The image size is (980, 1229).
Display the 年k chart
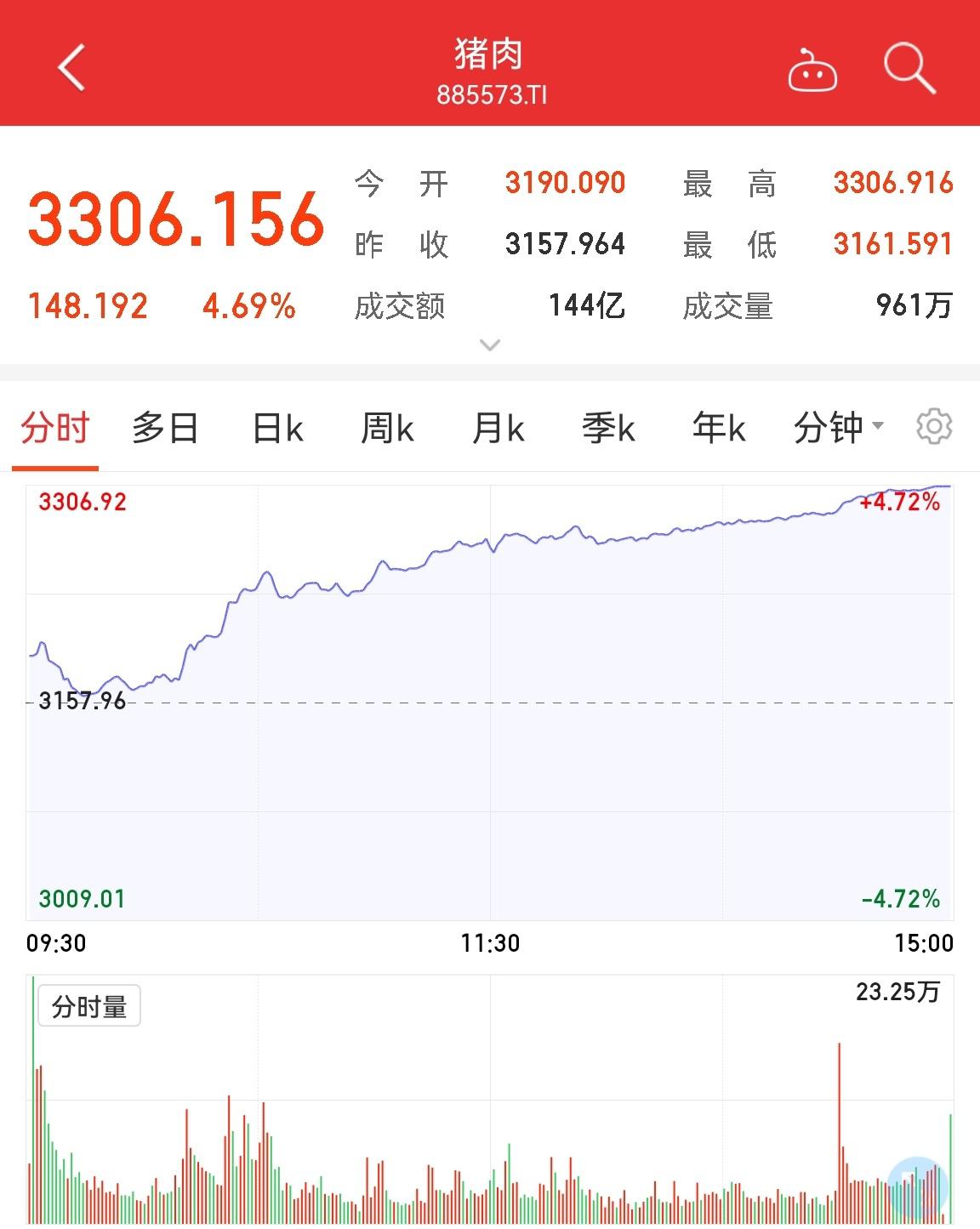click(719, 427)
